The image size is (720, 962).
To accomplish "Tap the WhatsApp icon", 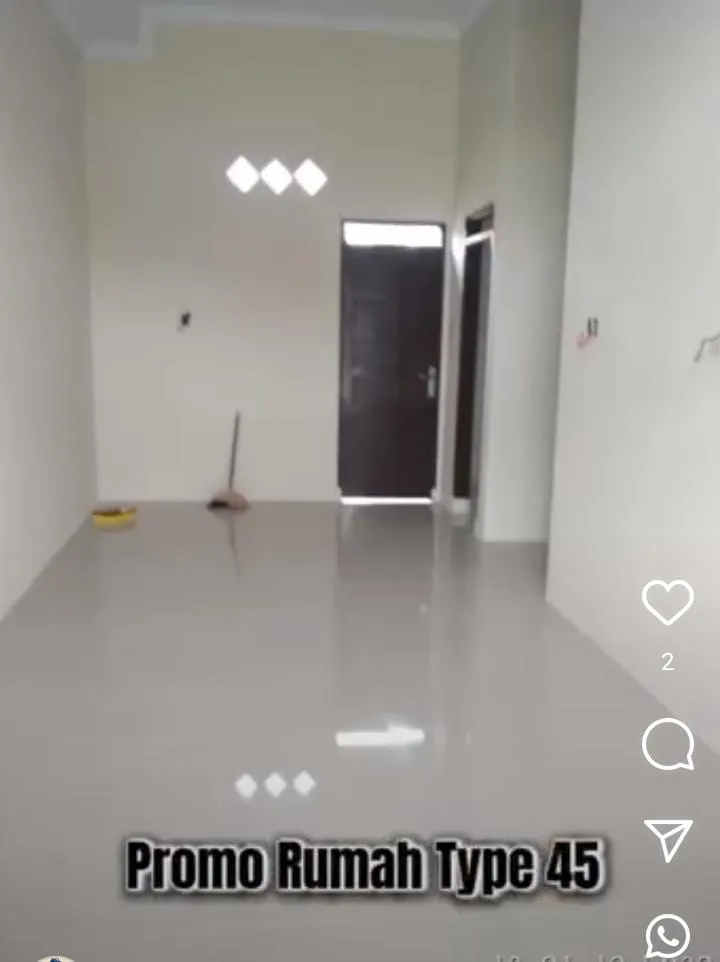I will tap(667, 936).
